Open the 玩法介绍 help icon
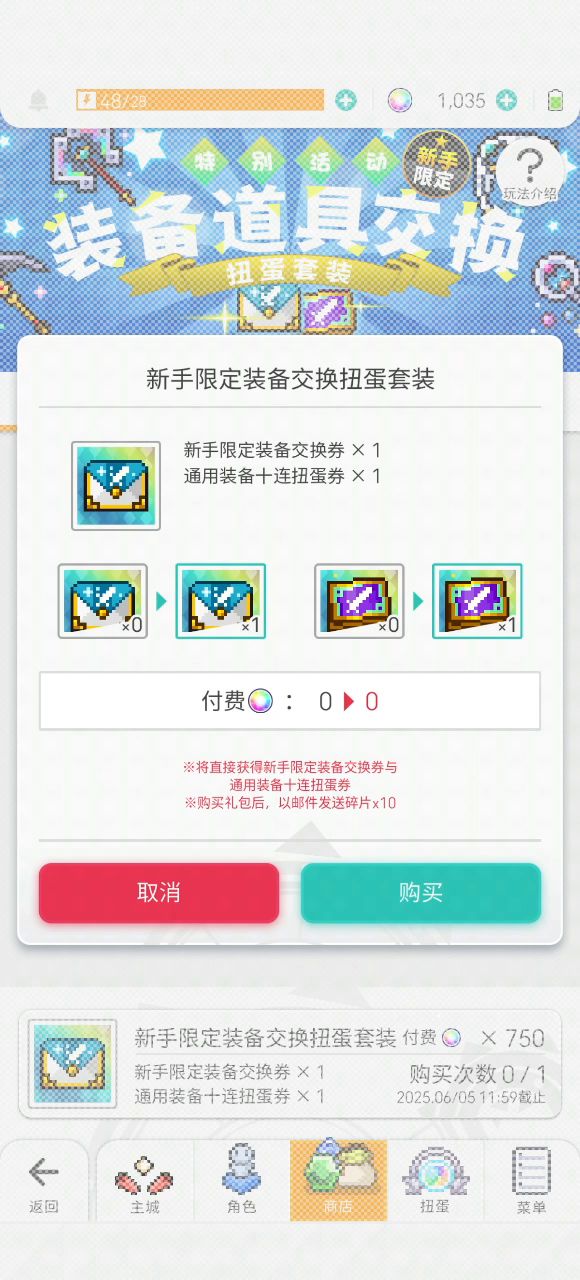This screenshot has width=580, height=1280. (x=530, y=171)
